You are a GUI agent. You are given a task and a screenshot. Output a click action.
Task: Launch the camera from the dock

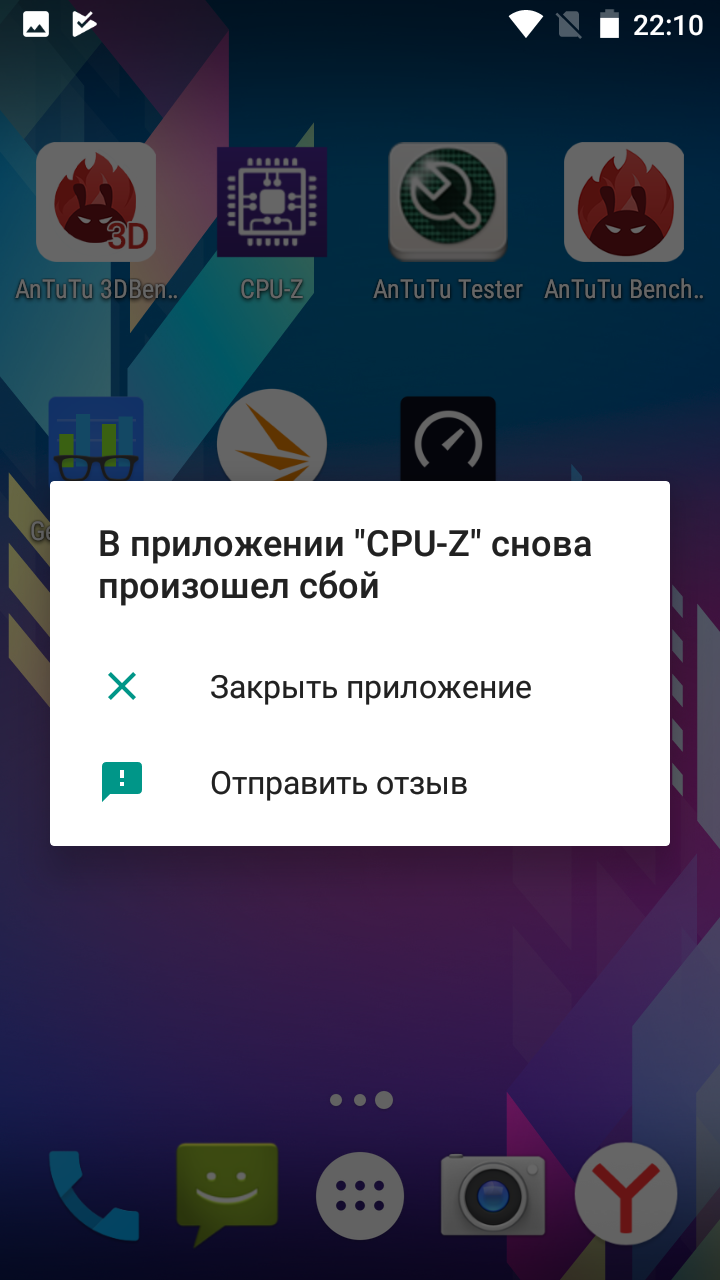(493, 1196)
